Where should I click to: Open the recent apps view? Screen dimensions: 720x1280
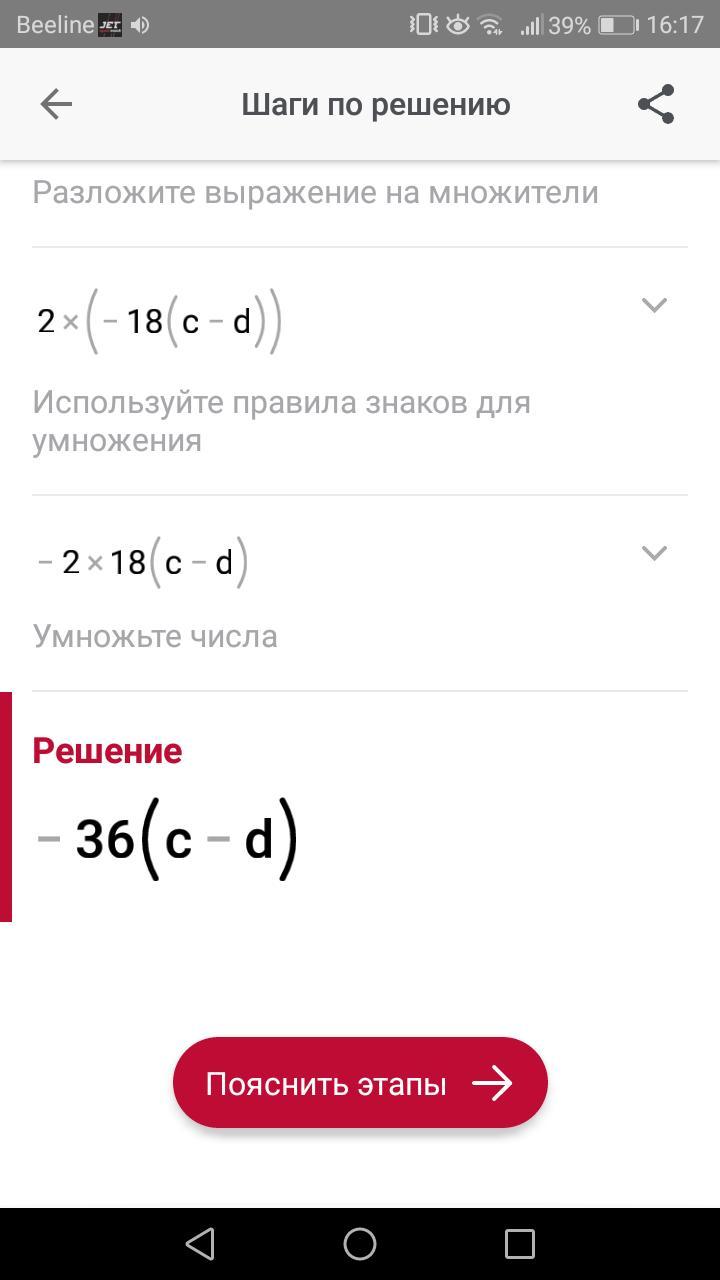coord(520,1243)
